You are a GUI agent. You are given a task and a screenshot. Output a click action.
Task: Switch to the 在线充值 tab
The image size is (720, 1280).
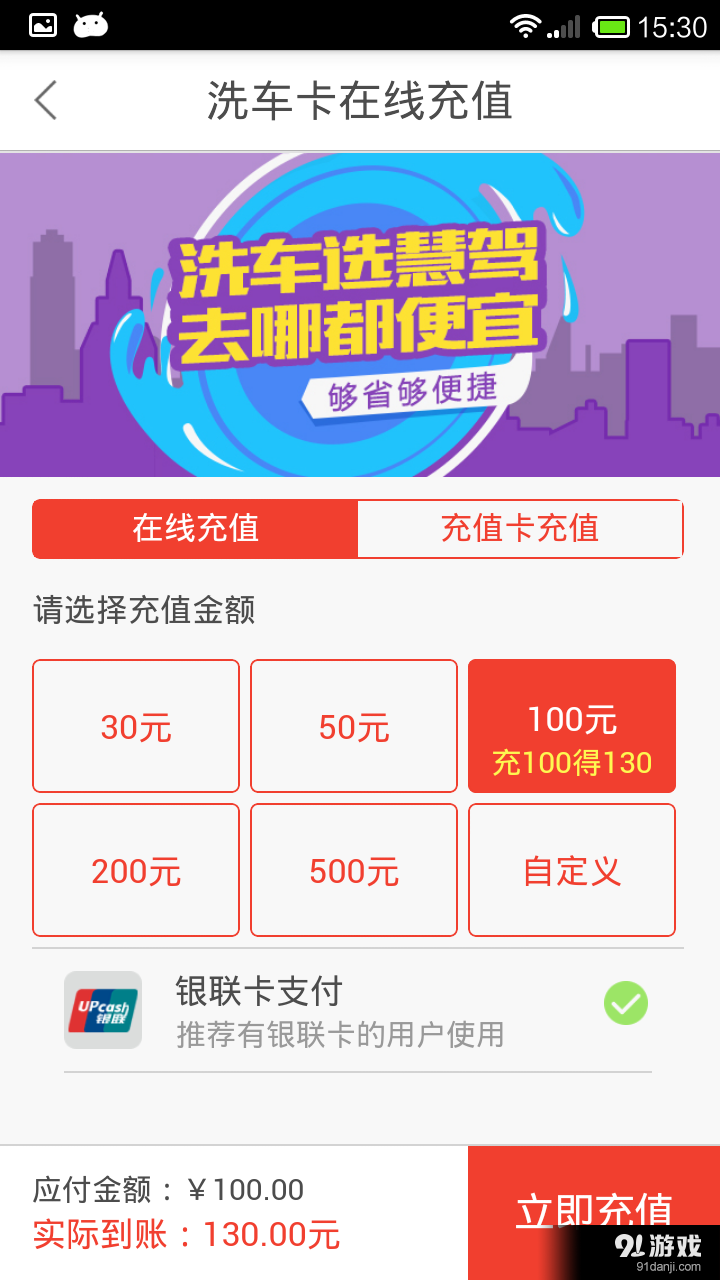click(x=195, y=528)
